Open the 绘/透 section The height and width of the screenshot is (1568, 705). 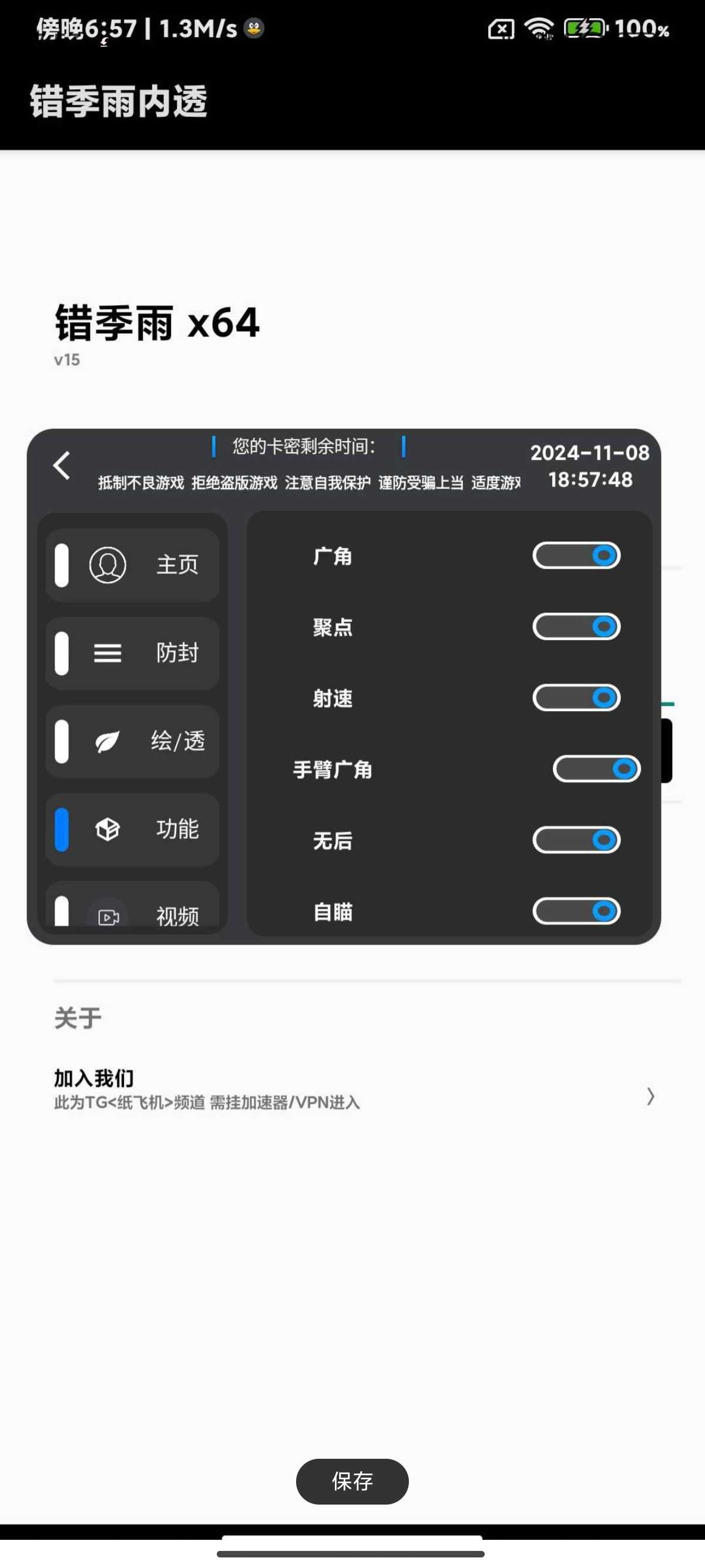pyautogui.click(x=132, y=741)
